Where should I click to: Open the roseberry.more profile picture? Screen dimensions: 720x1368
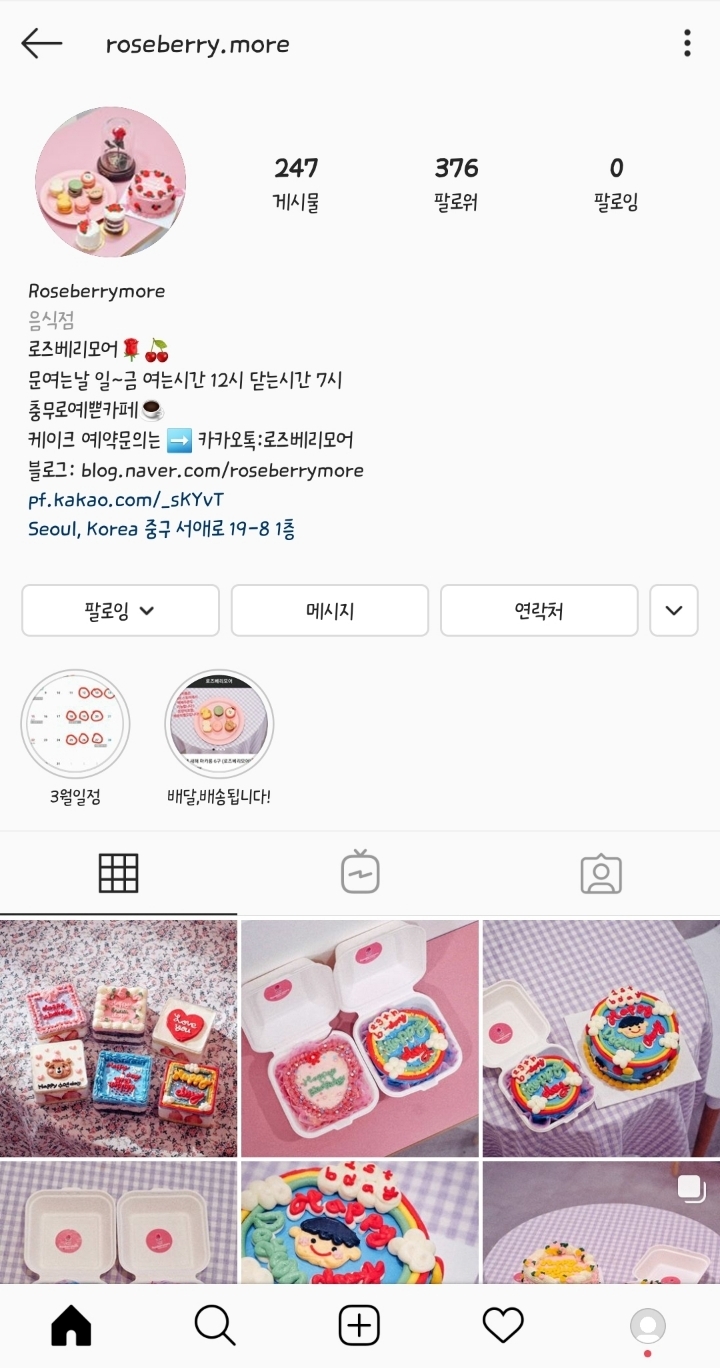111,182
